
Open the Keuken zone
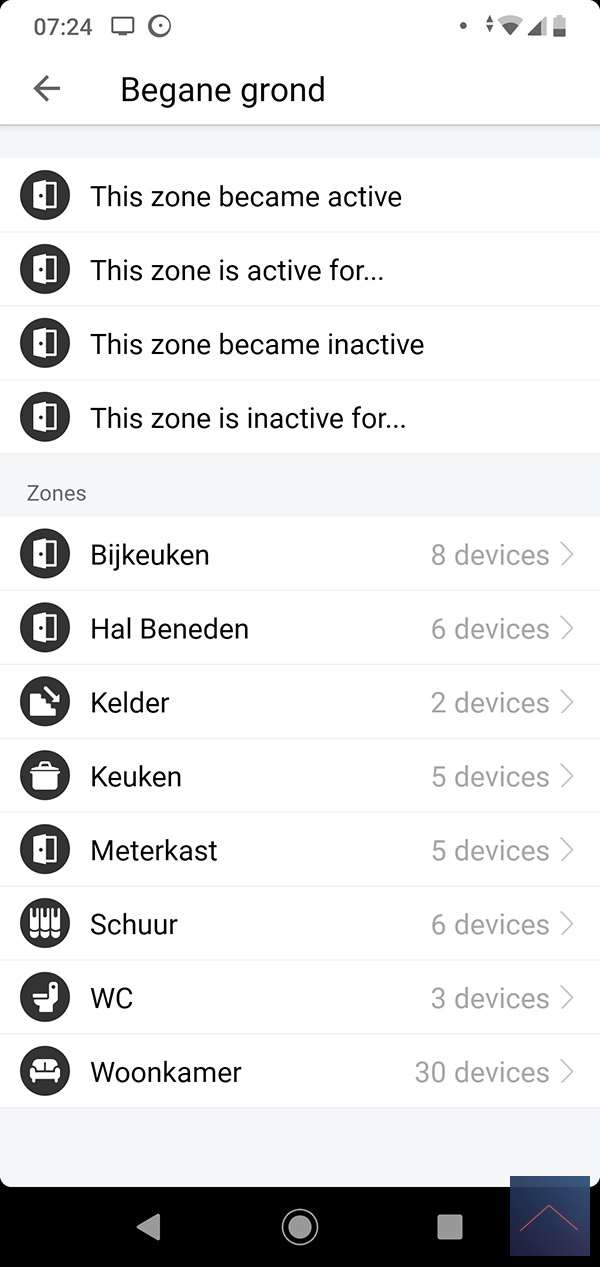click(300, 776)
